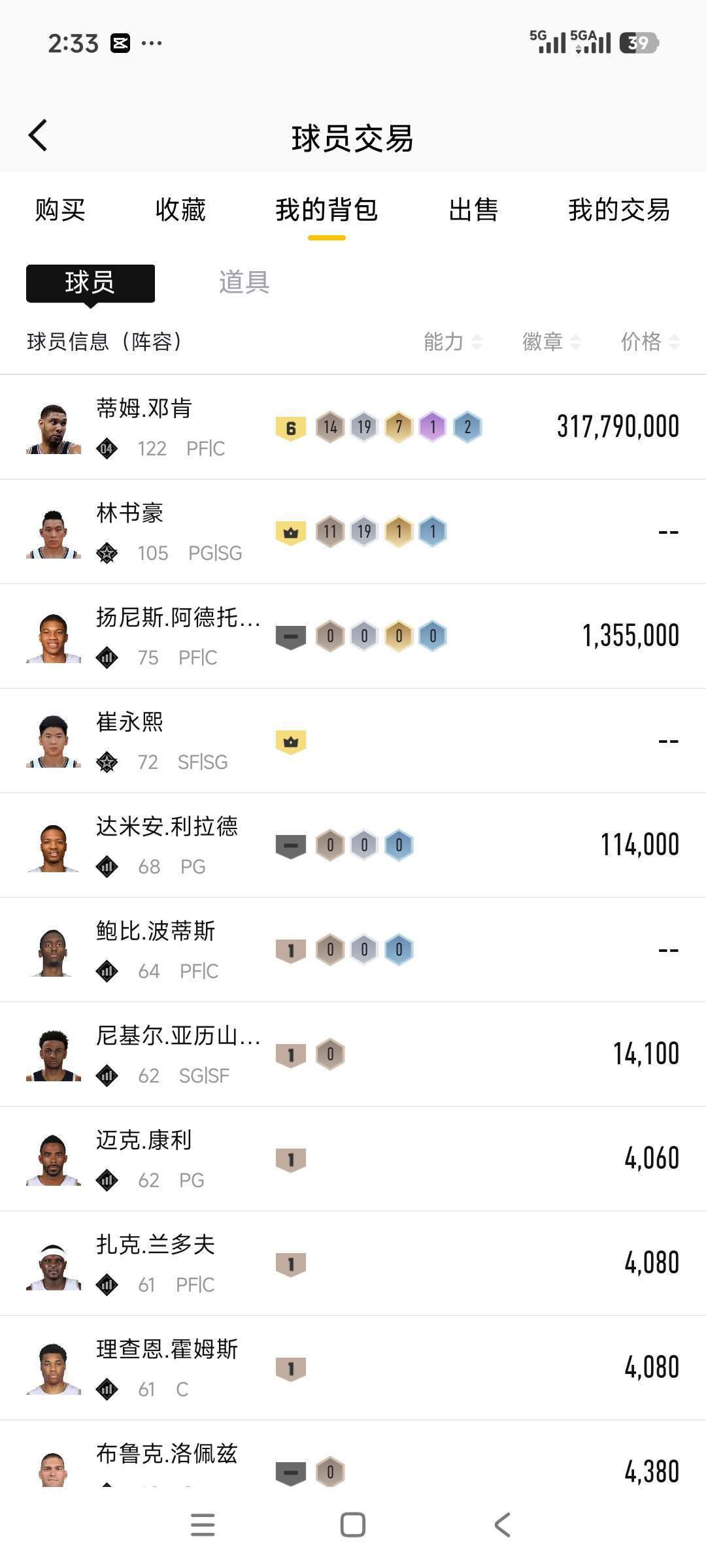The image size is (706, 1568).
Task: Select the gold level-6 badge next to 蒂姆.邓肯
Action: click(292, 426)
